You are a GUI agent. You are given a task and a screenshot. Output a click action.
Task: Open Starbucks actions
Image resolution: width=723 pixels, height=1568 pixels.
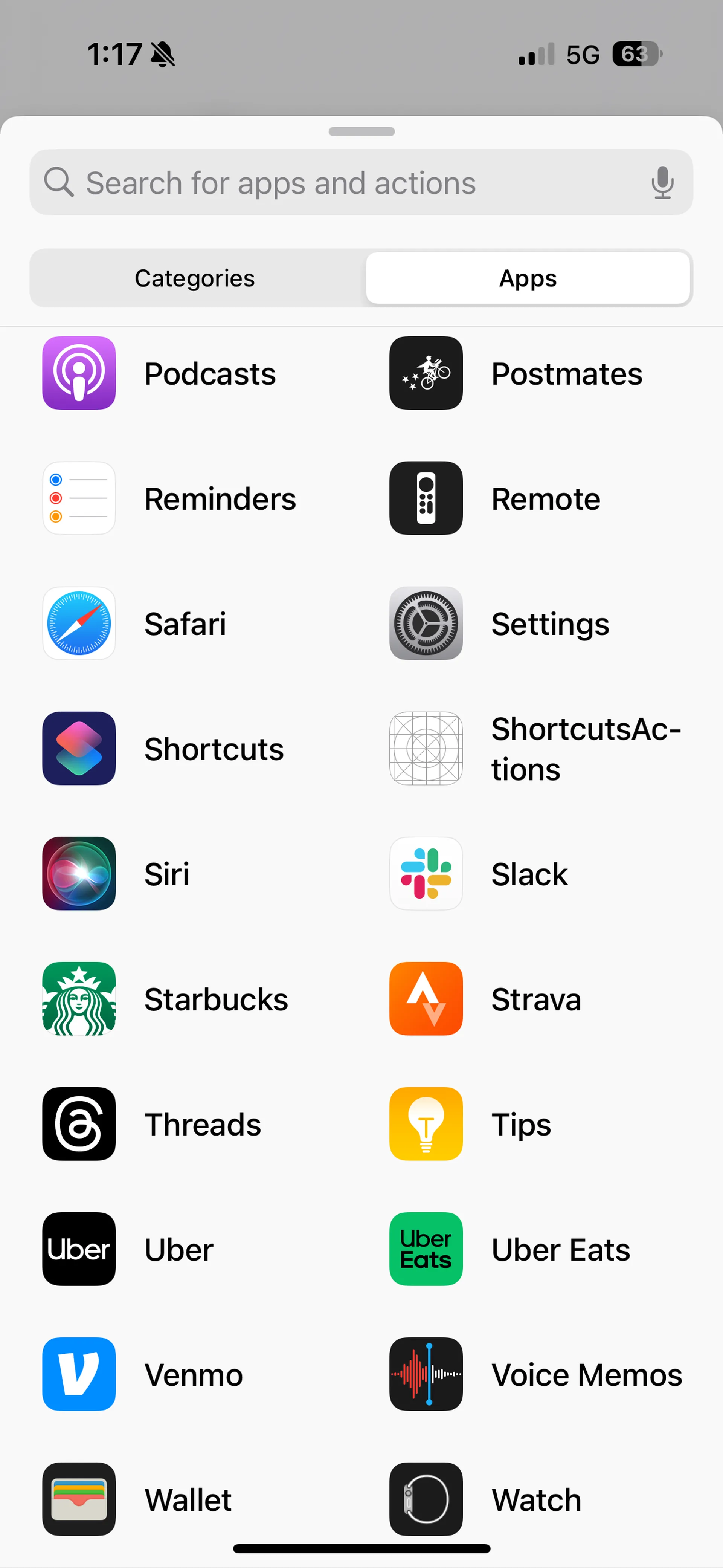point(166,999)
